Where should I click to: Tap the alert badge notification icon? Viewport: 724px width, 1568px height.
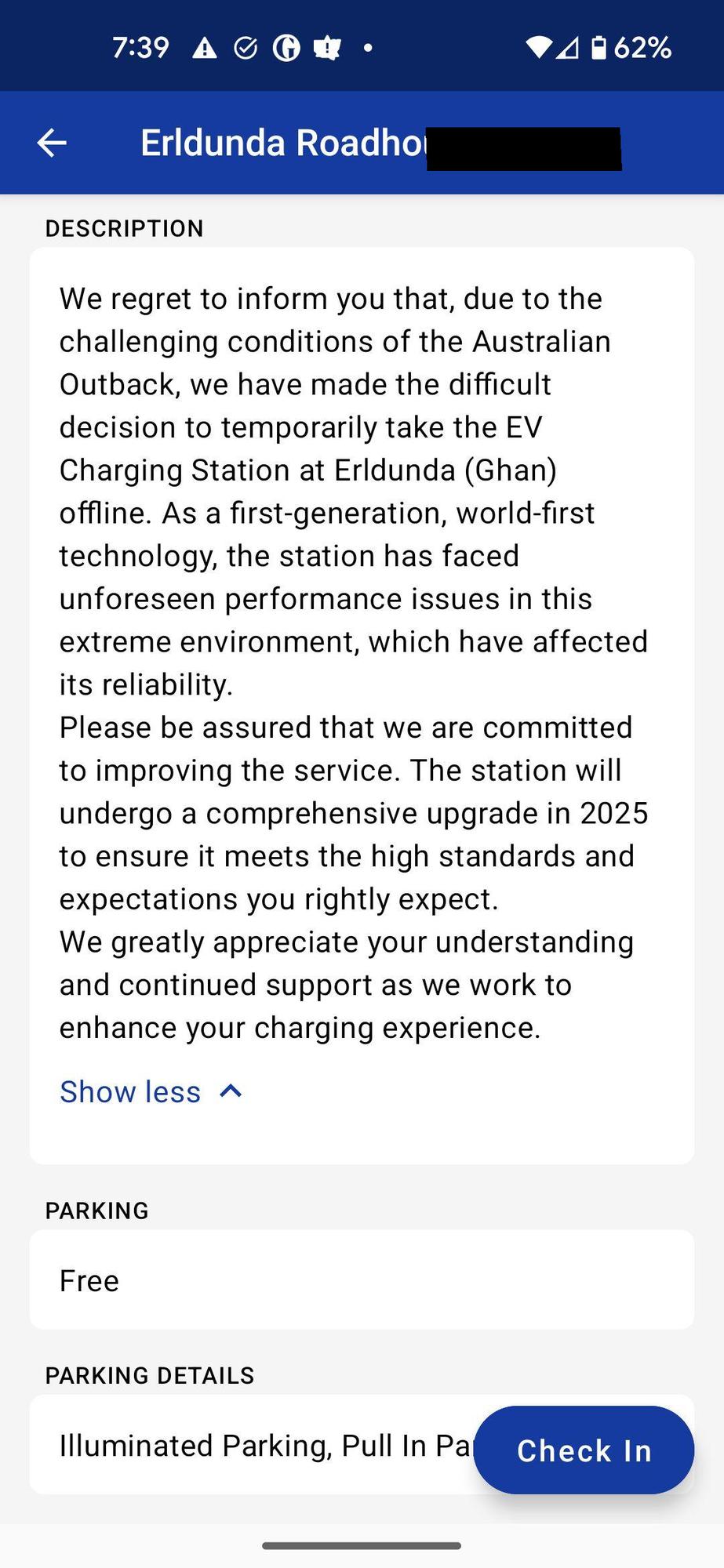[328, 47]
